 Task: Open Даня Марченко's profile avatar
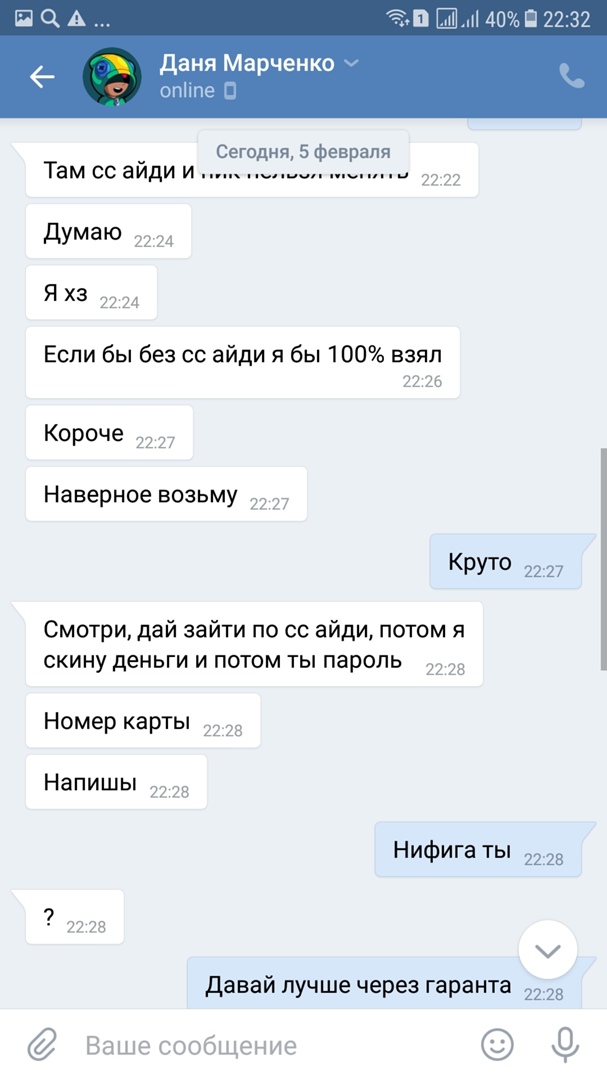tap(112, 77)
